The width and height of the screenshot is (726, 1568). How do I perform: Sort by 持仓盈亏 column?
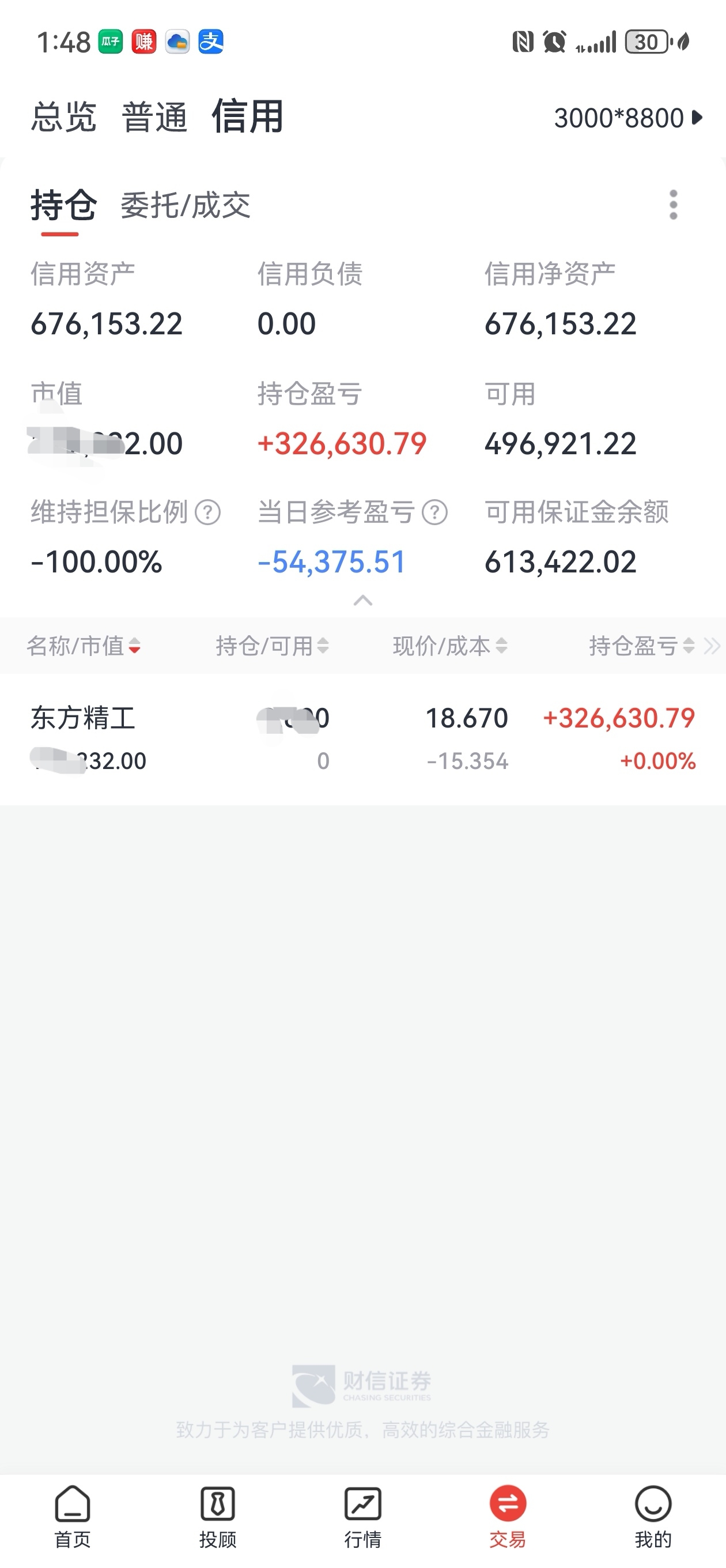point(641,646)
